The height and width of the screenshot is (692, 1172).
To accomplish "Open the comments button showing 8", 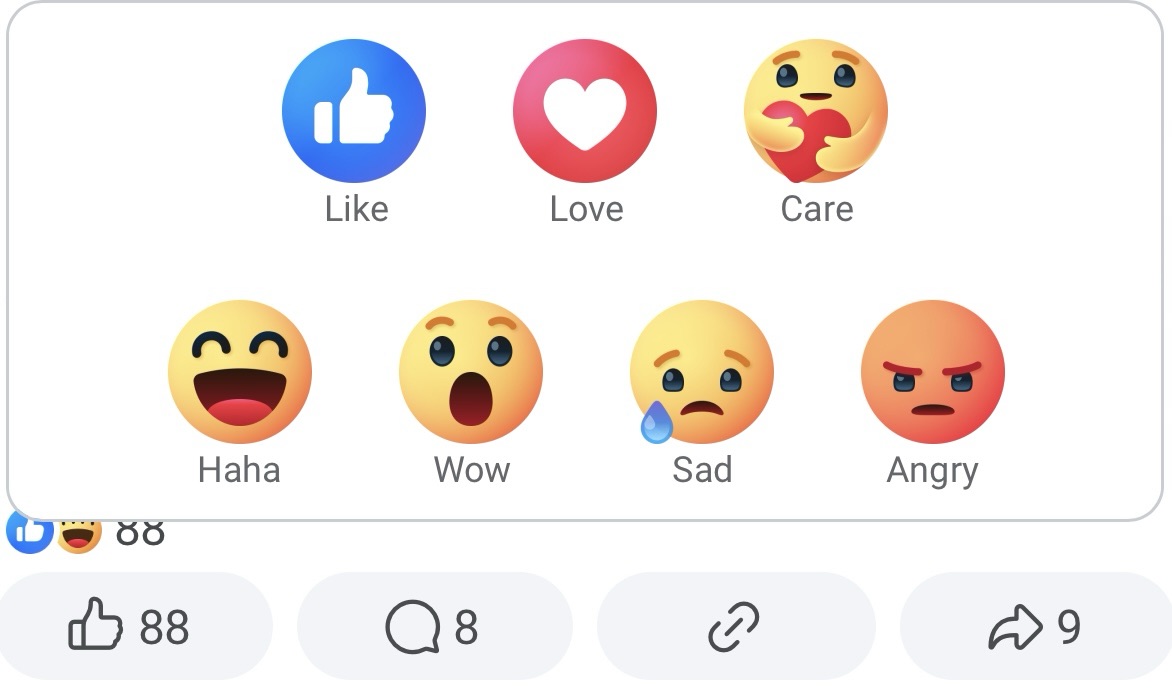I will coord(434,628).
